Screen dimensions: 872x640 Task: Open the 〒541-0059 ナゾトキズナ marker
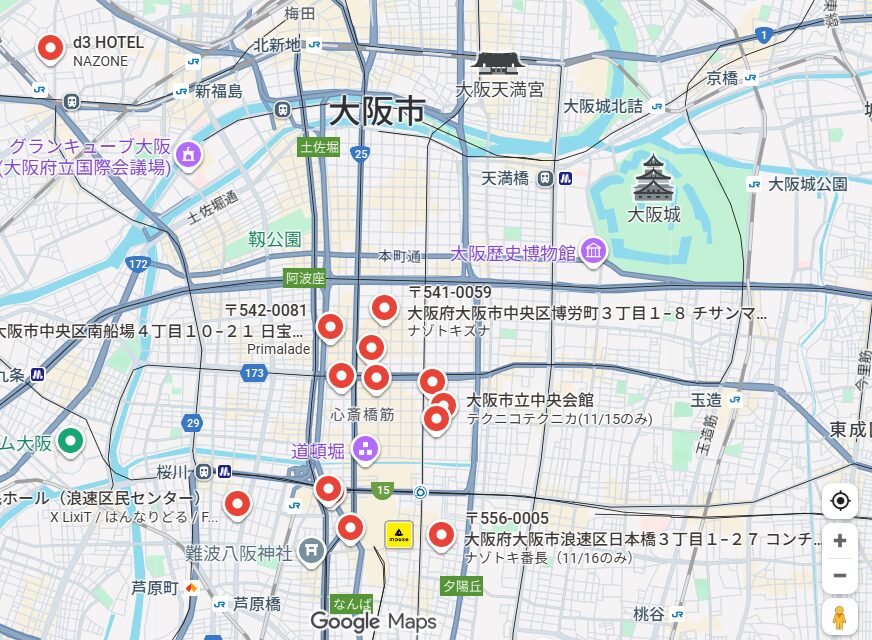[384, 308]
